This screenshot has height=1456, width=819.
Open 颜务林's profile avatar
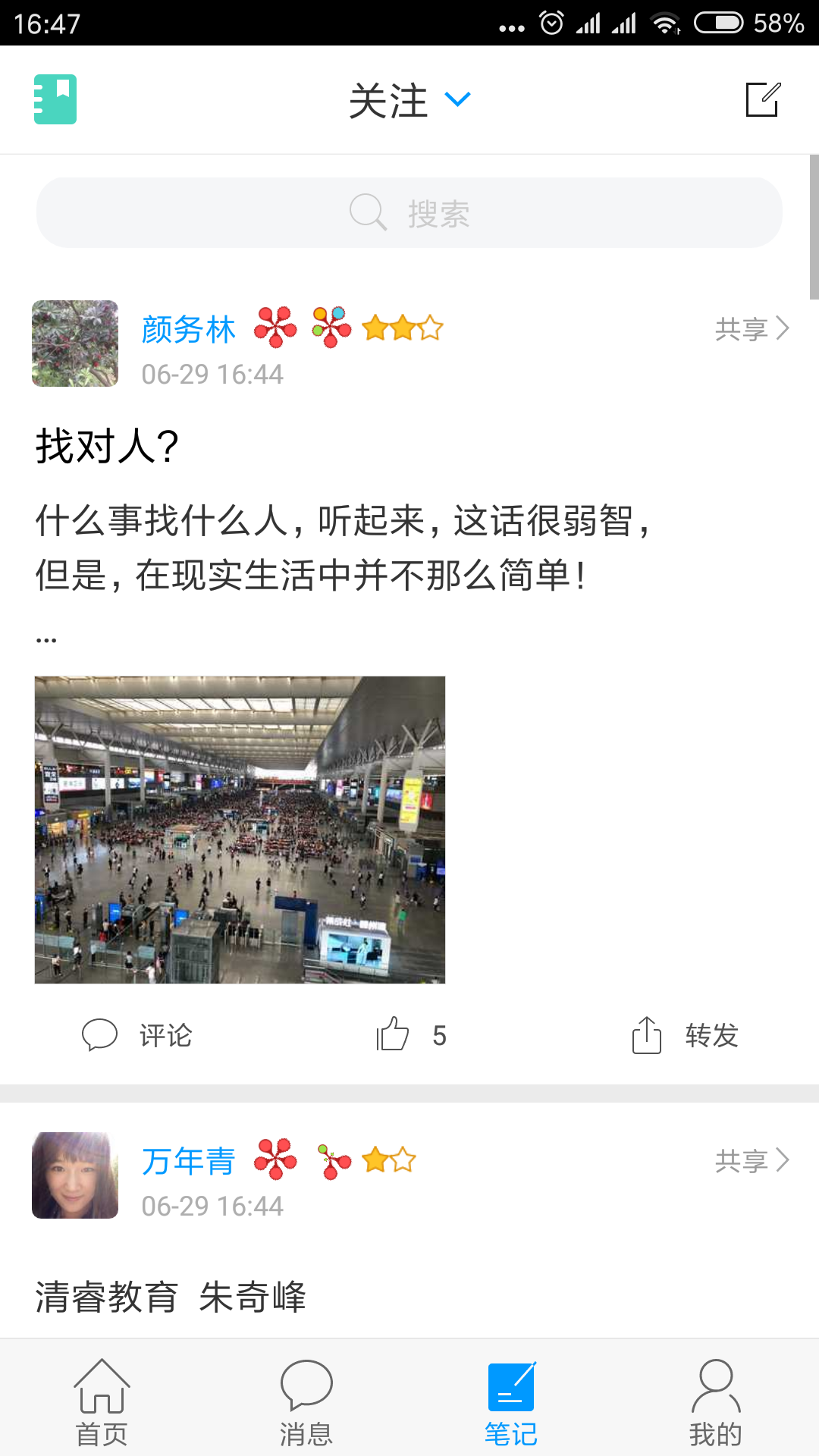point(75,344)
